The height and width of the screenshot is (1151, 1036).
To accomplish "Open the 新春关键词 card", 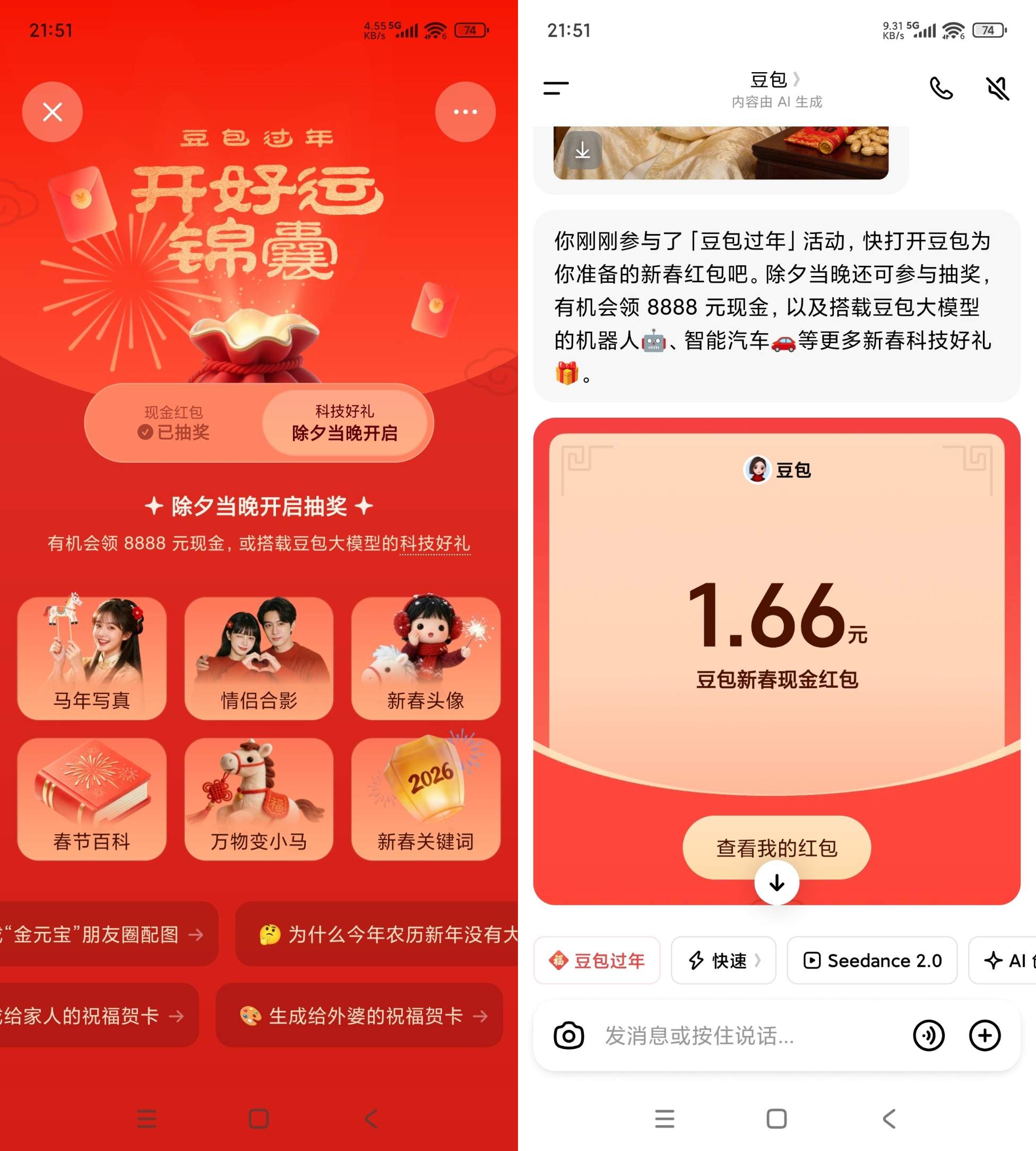I will click(426, 799).
